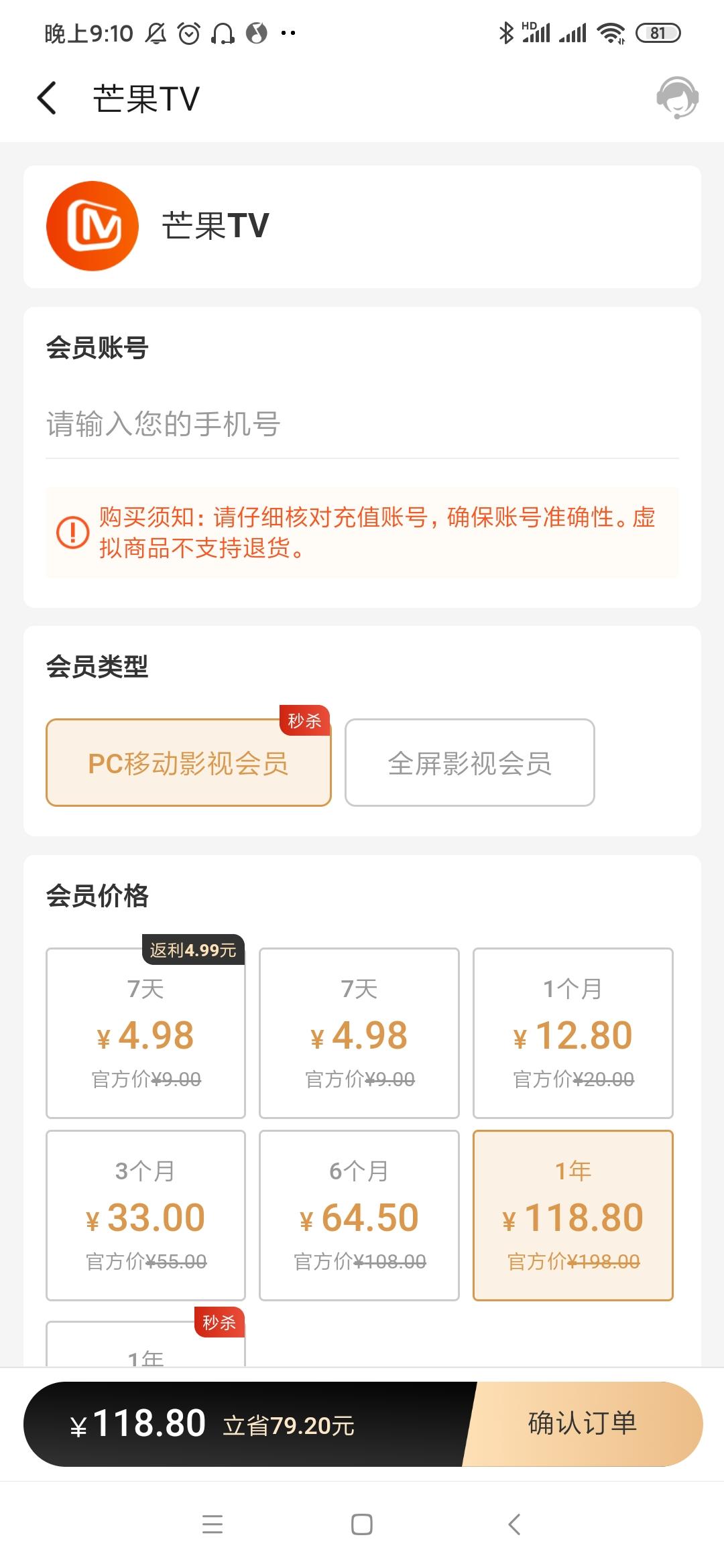This screenshot has height=1568, width=724.
Task: Return to the system home screen
Action: coord(362,1524)
